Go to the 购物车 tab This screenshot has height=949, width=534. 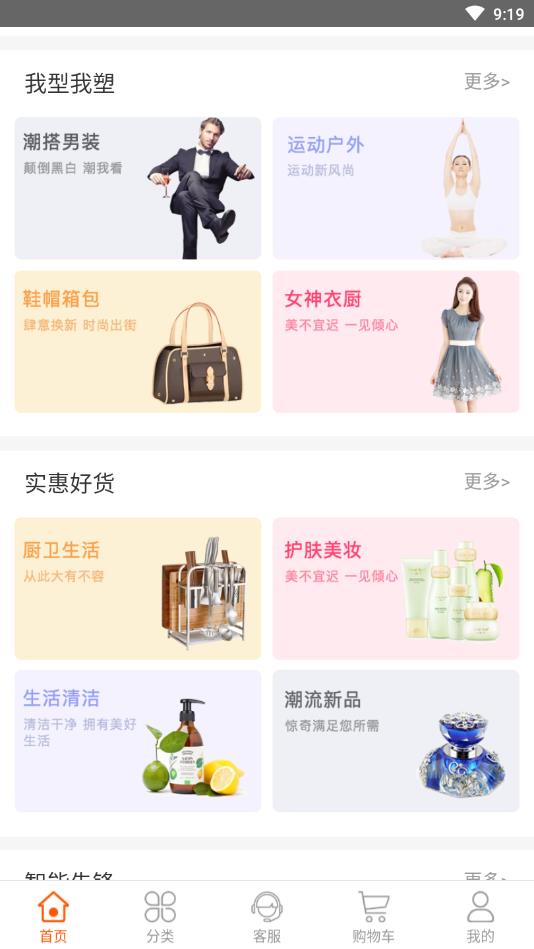pyautogui.click(x=374, y=916)
